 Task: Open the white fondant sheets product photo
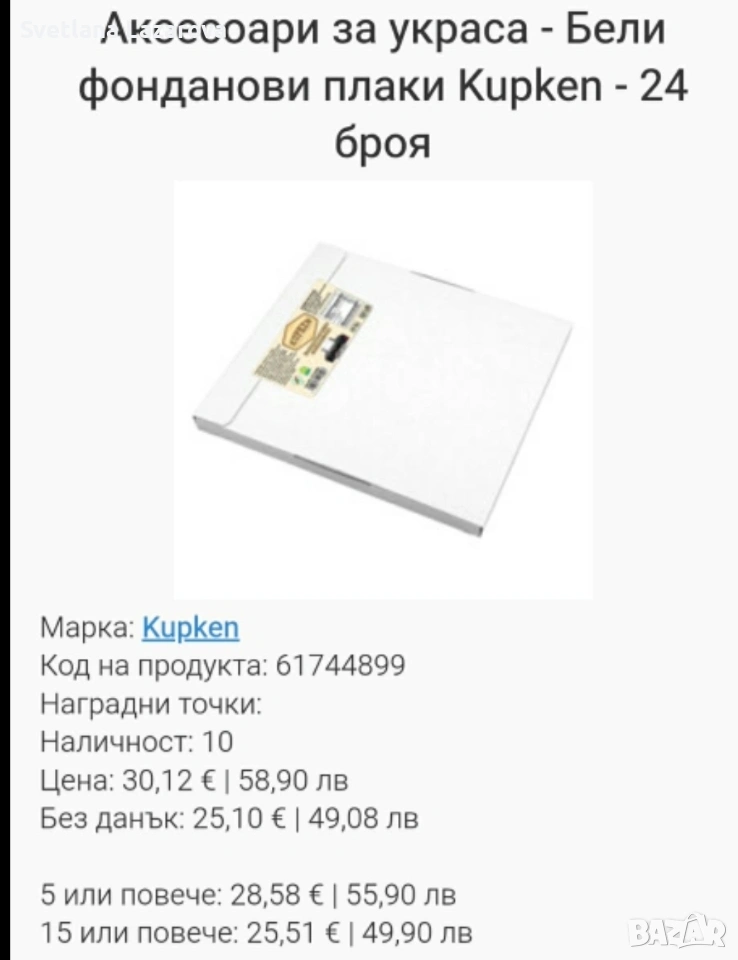pos(383,390)
